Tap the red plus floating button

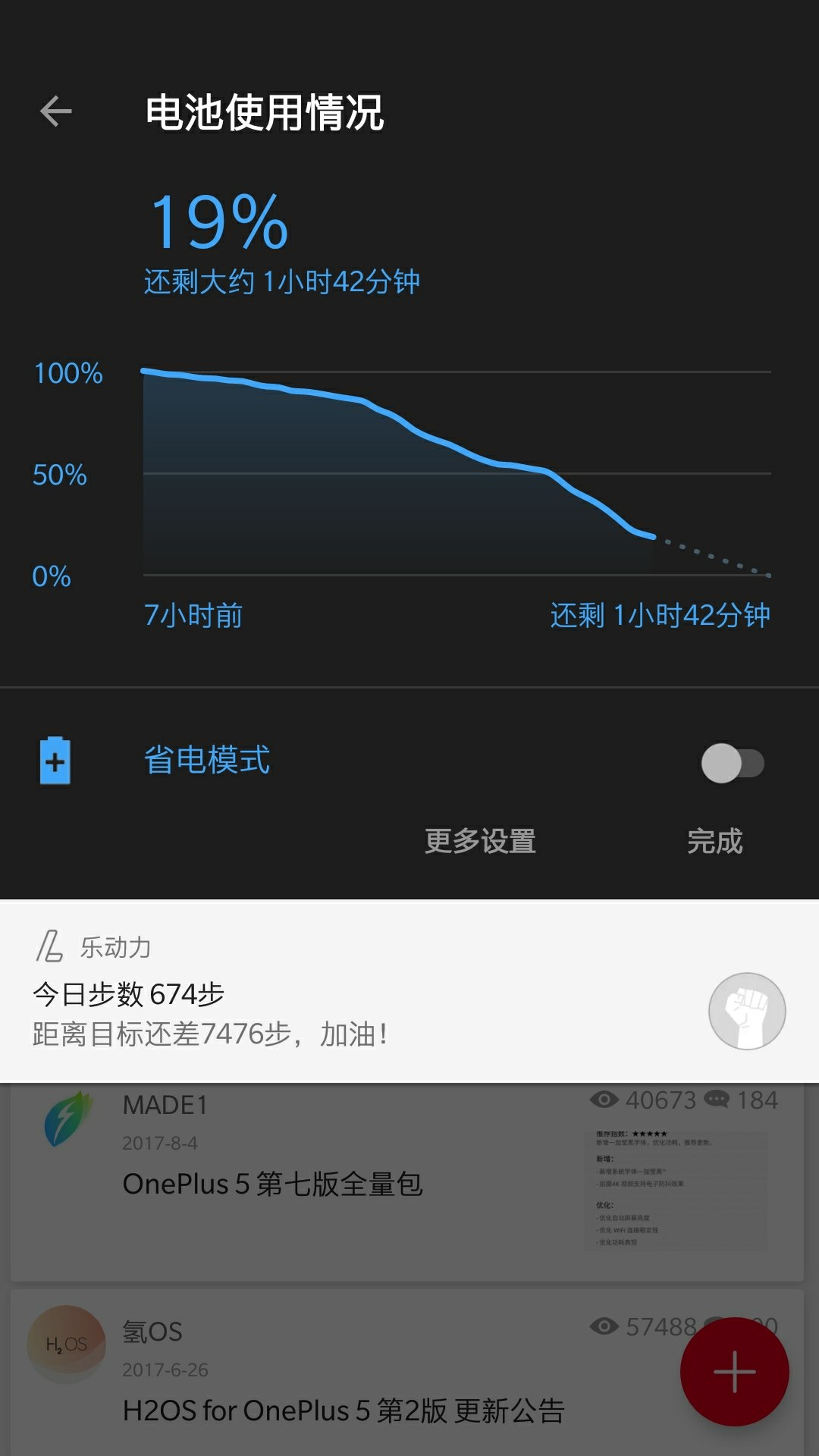pos(734,1372)
